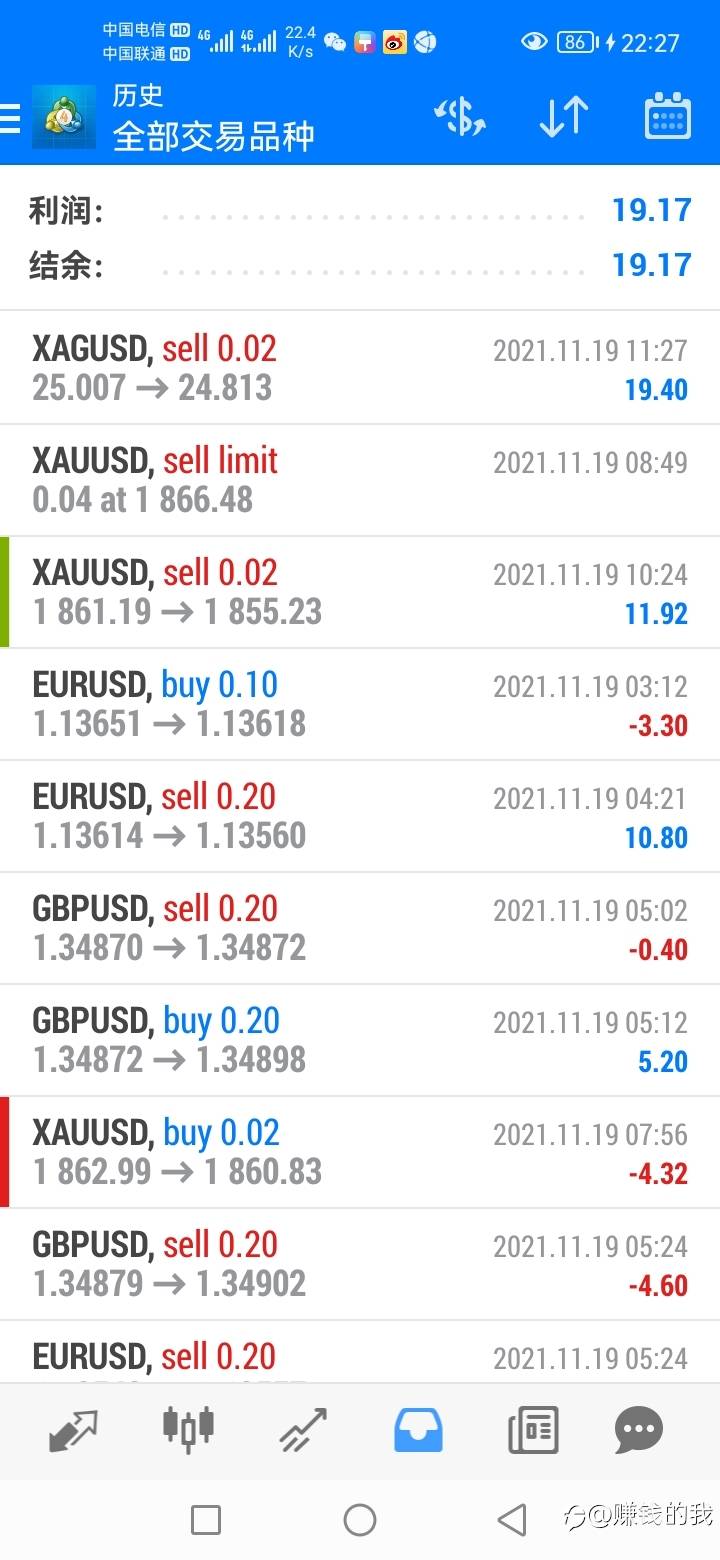The height and width of the screenshot is (1560, 720).
Task: Open the XAGUSD sell 0.02 trade
Action: pyautogui.click(x=360, y=368)
